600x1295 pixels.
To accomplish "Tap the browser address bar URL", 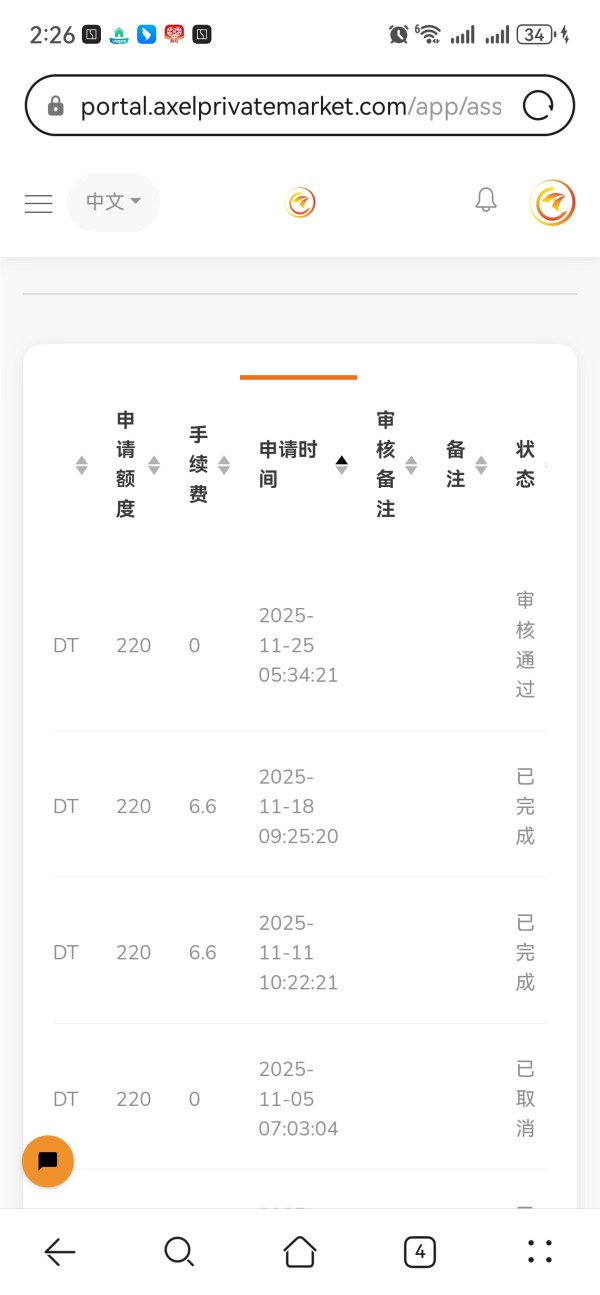I will pyautogui.click(x=290, y=106).
